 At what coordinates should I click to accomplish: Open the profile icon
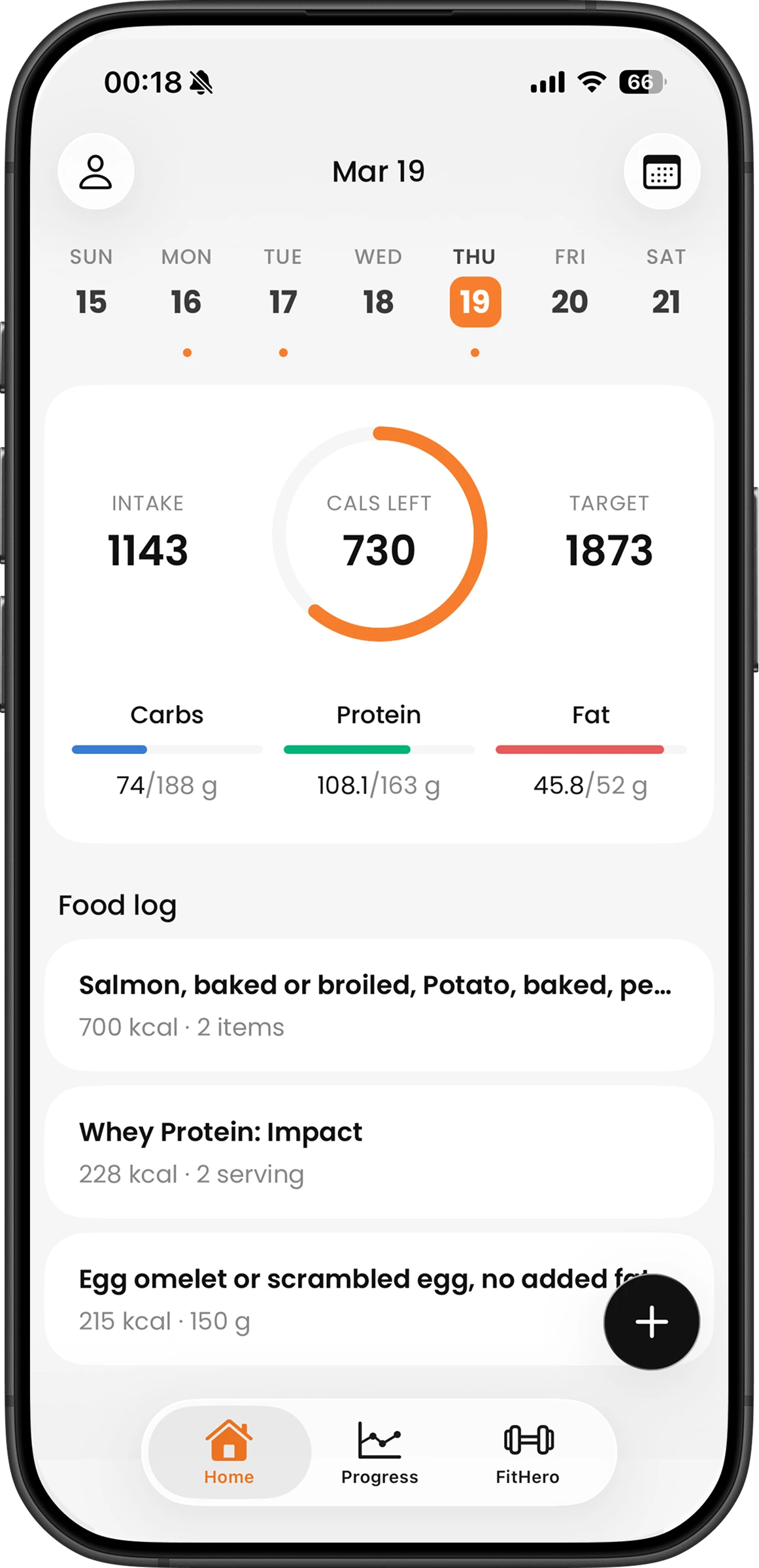pyautogui.click(x=95, y=171)
